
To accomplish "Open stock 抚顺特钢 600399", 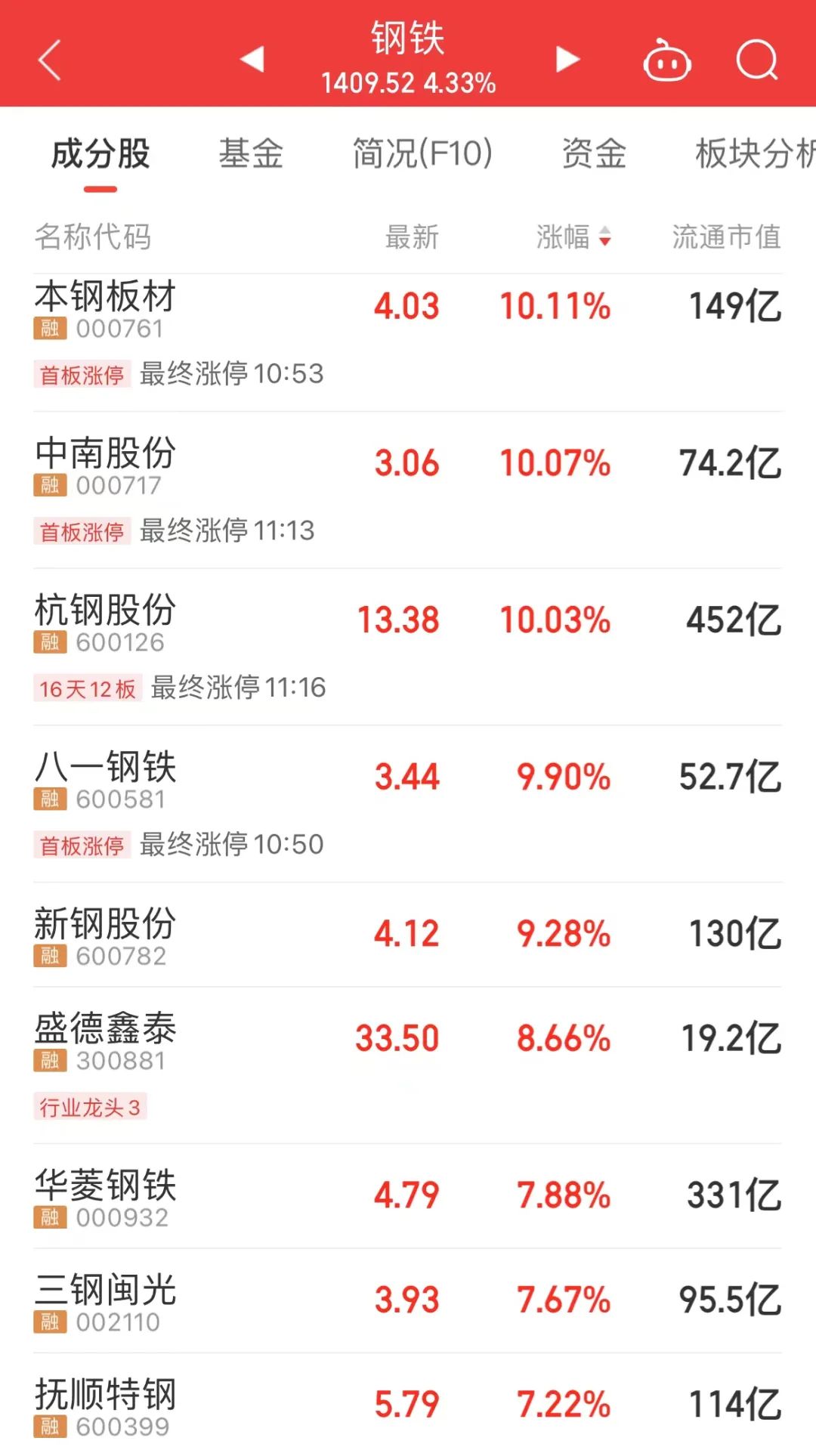I will coord(408,1405).
